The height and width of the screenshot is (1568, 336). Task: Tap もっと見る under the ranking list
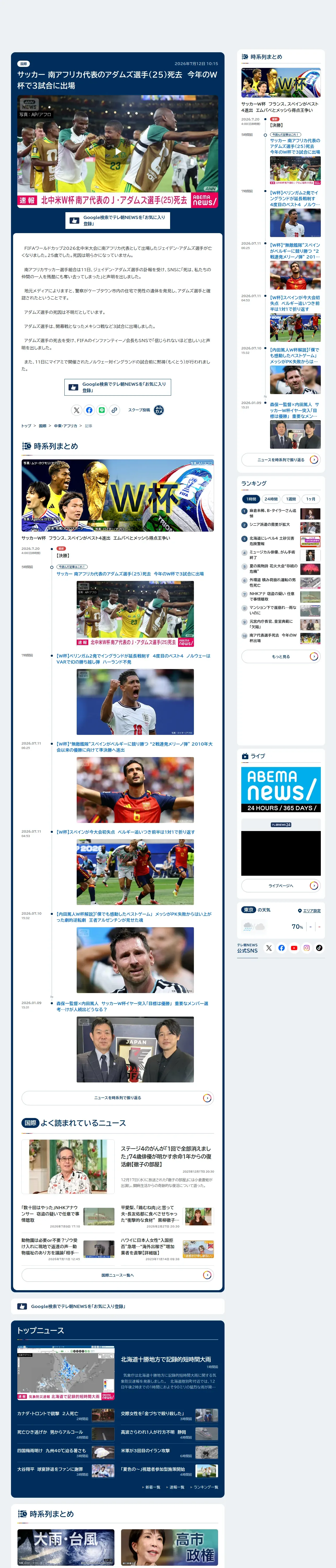[x=281, y=657]
